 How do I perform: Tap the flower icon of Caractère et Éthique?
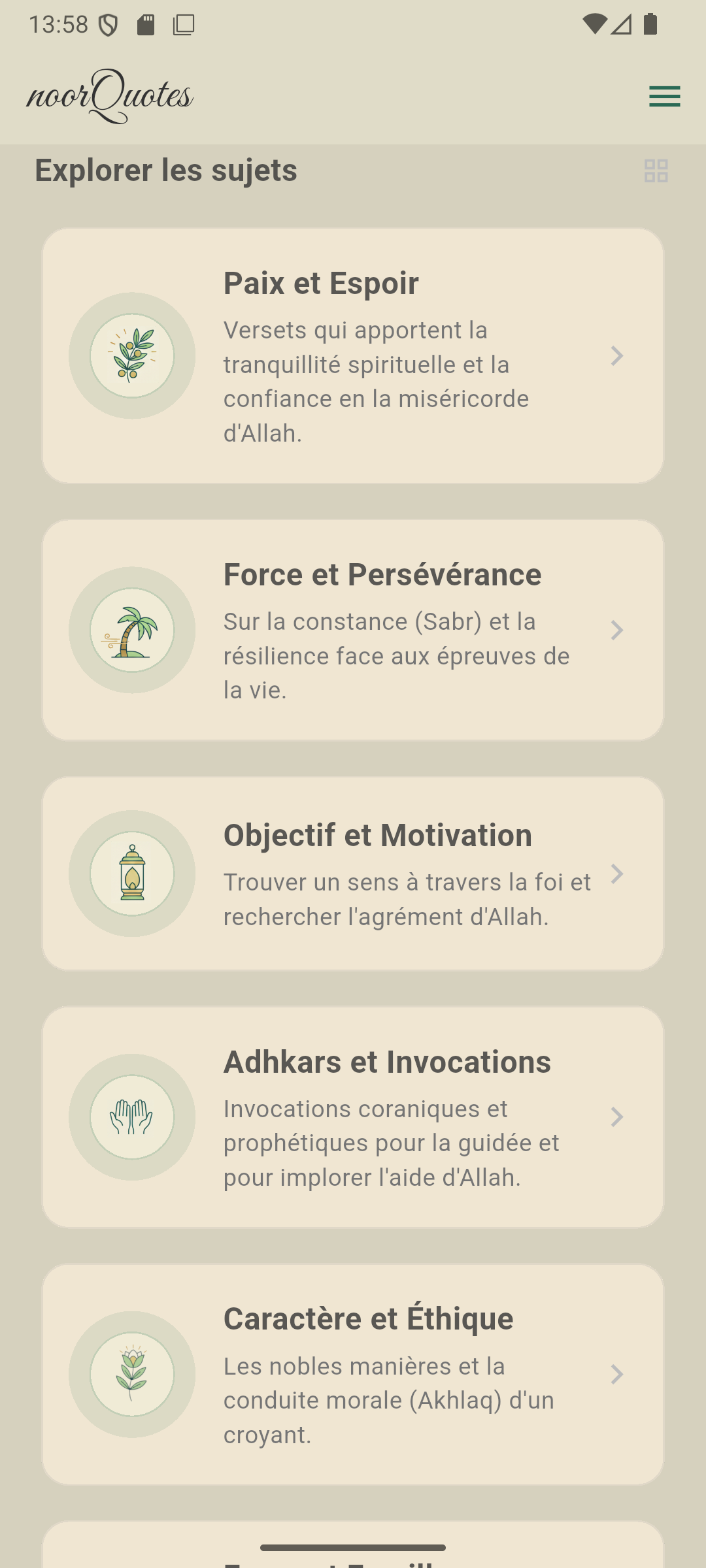132,1375
